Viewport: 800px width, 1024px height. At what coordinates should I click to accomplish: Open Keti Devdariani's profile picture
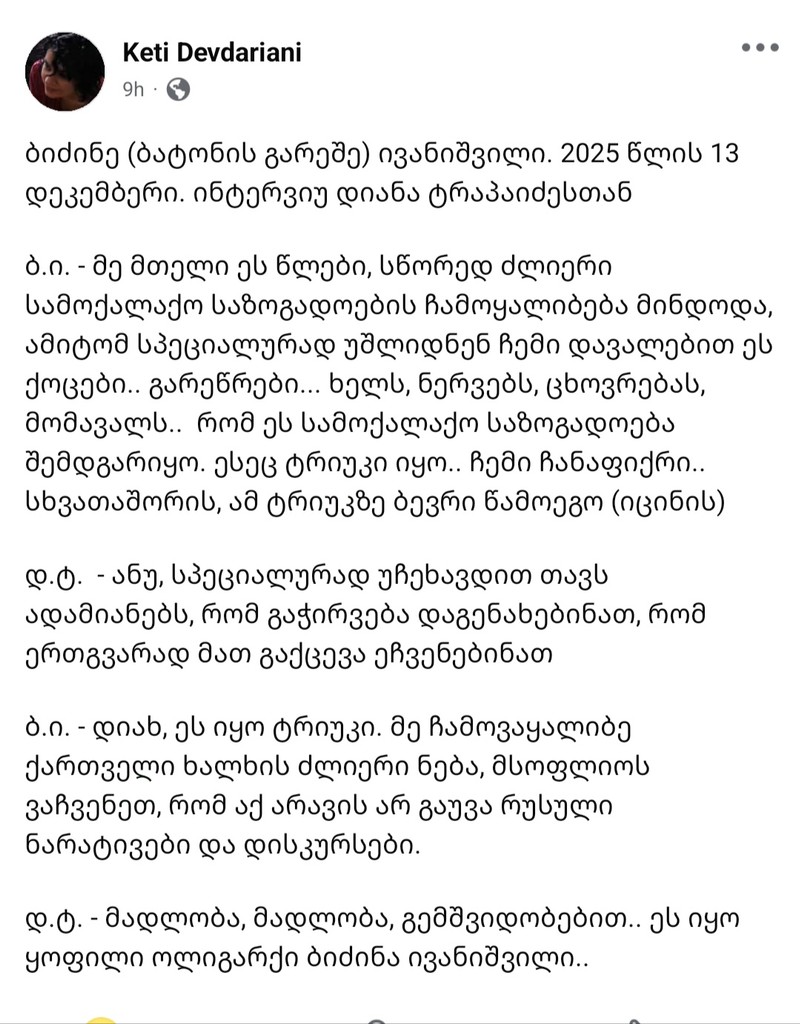65,72
